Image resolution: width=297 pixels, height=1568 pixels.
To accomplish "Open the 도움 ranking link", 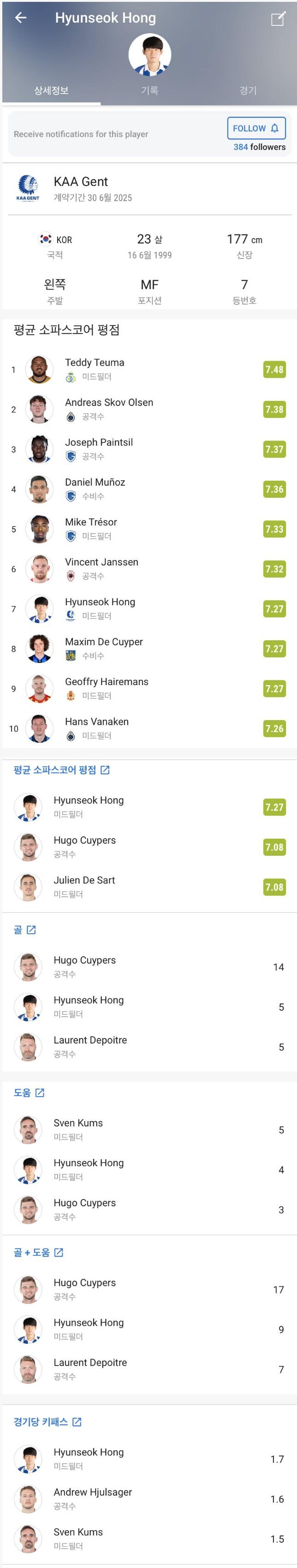I will tap(29, 1092).
